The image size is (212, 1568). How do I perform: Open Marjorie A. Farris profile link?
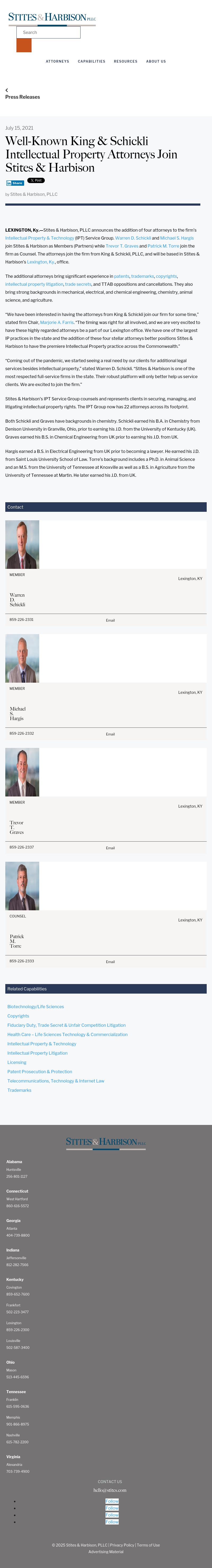click(x=56, y=323)
